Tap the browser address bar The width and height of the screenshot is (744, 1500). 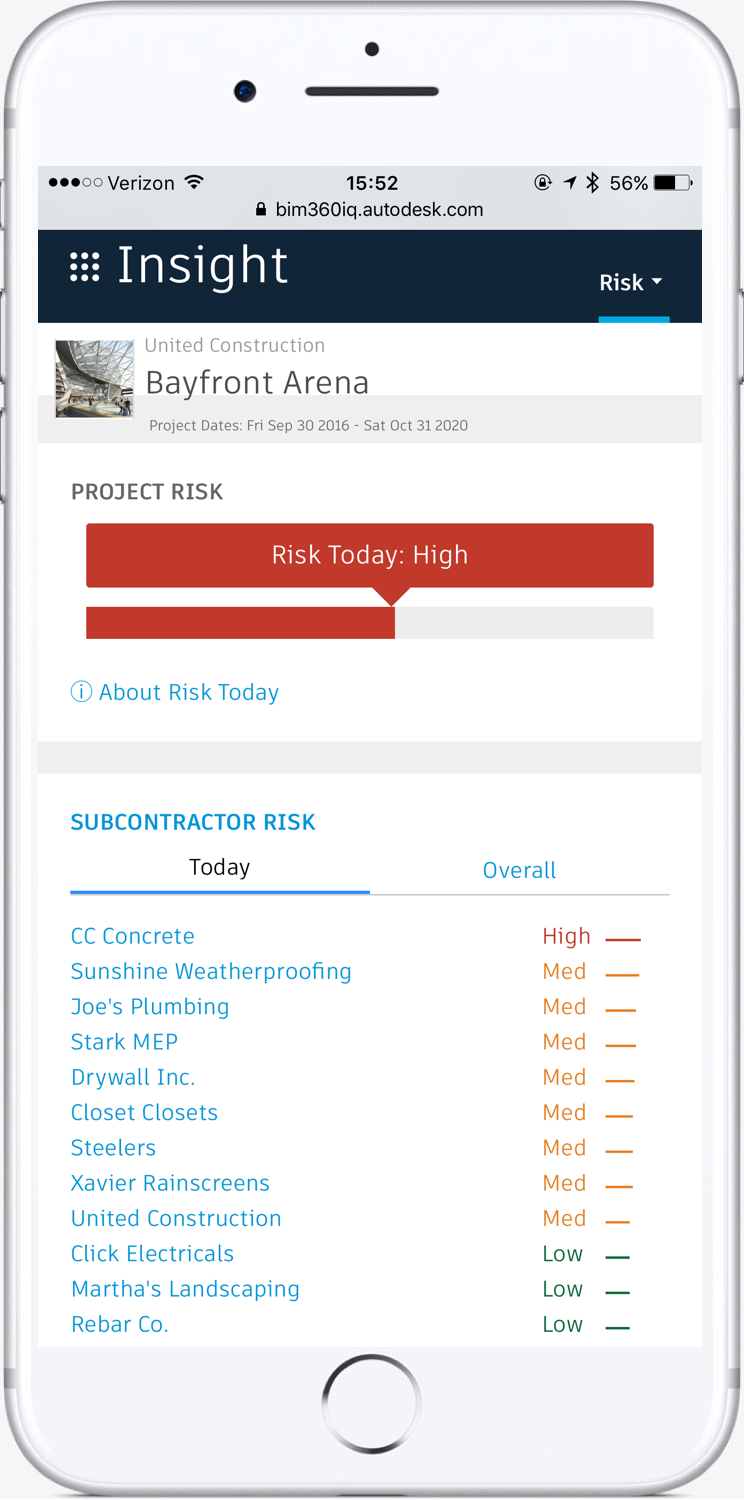point(370,210)
